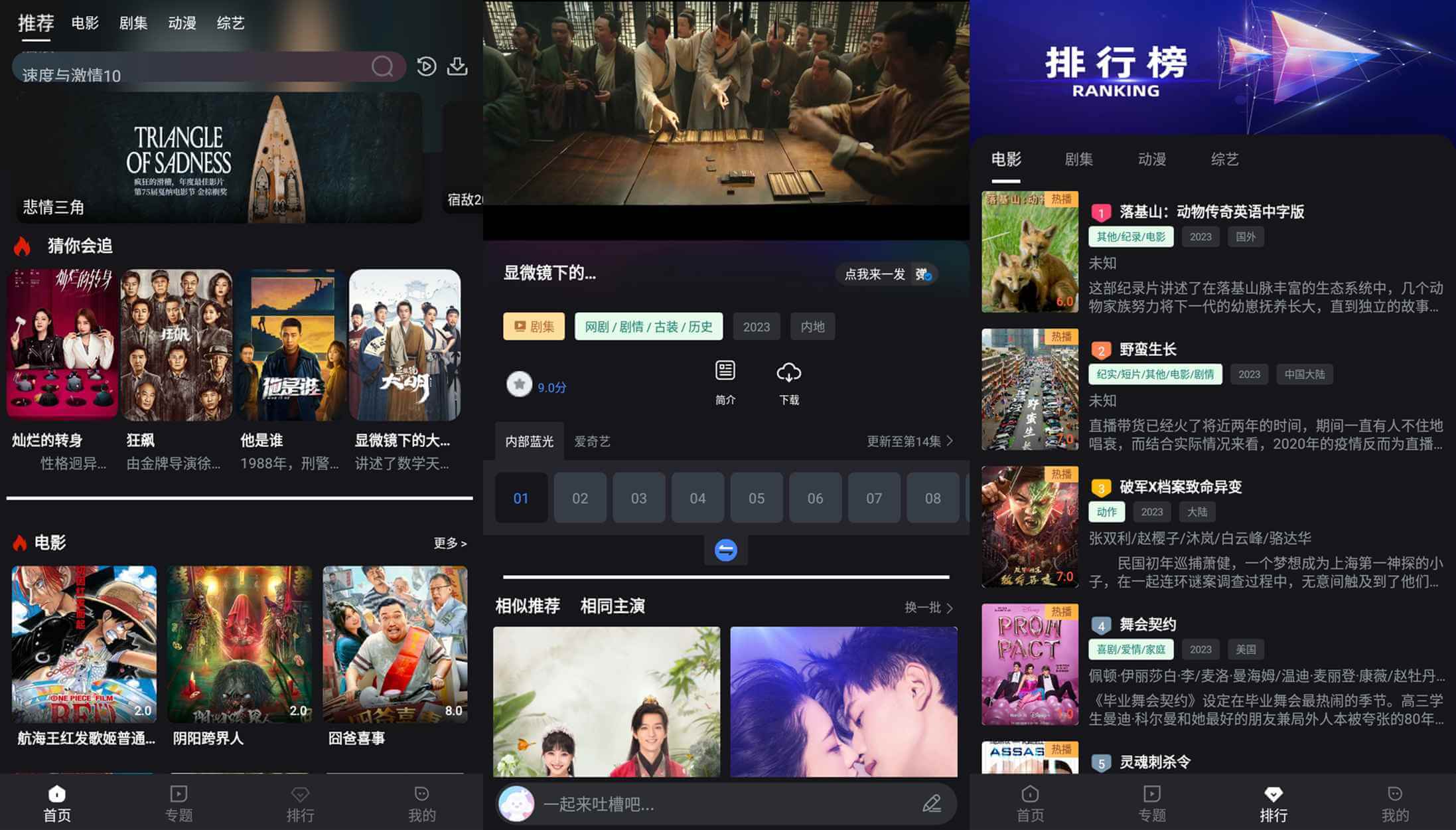Switch the source to 爱奇艺

[x=592, y=442]
